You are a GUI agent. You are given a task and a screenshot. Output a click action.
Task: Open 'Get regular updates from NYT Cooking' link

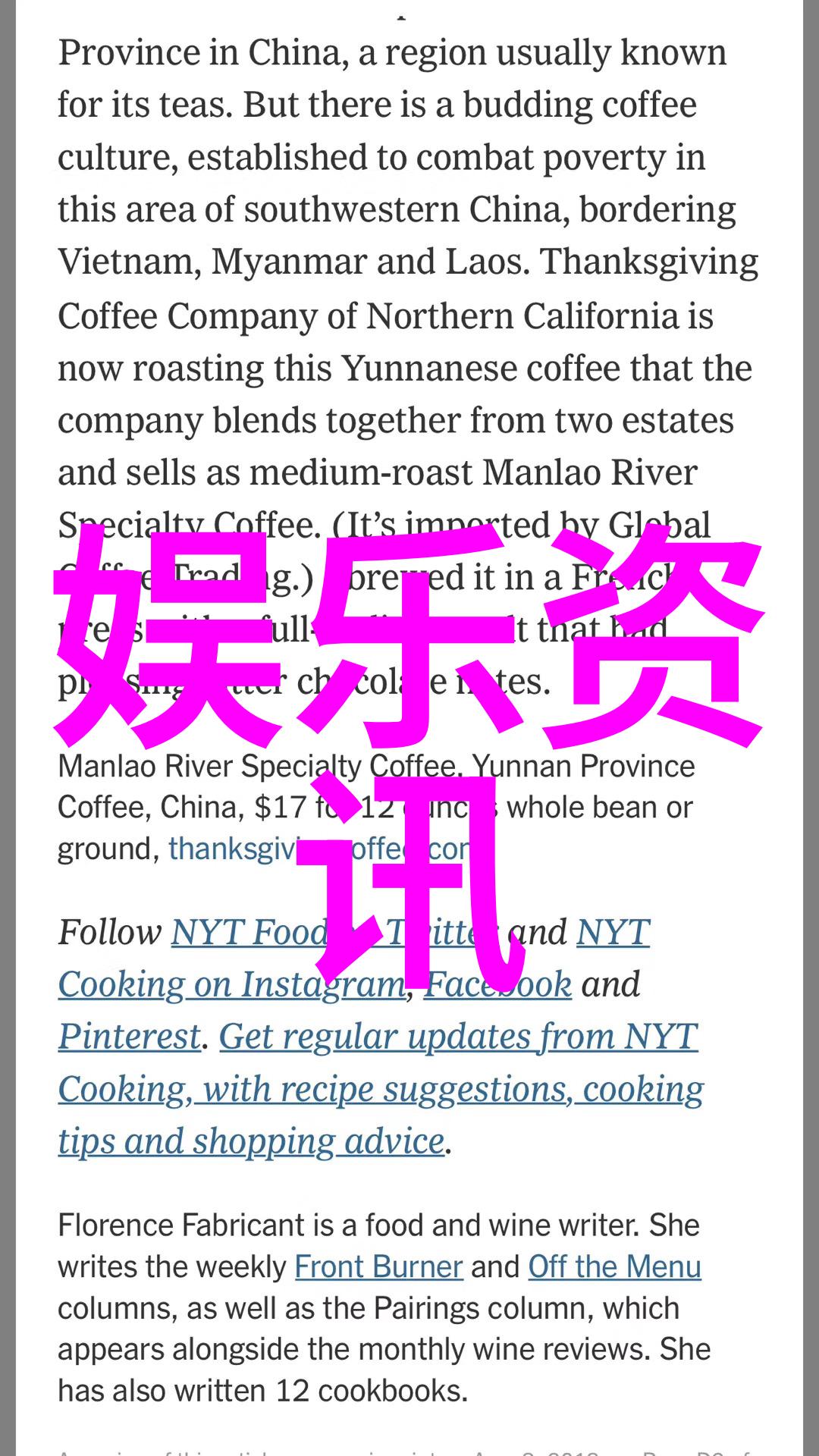point(381,1089)
